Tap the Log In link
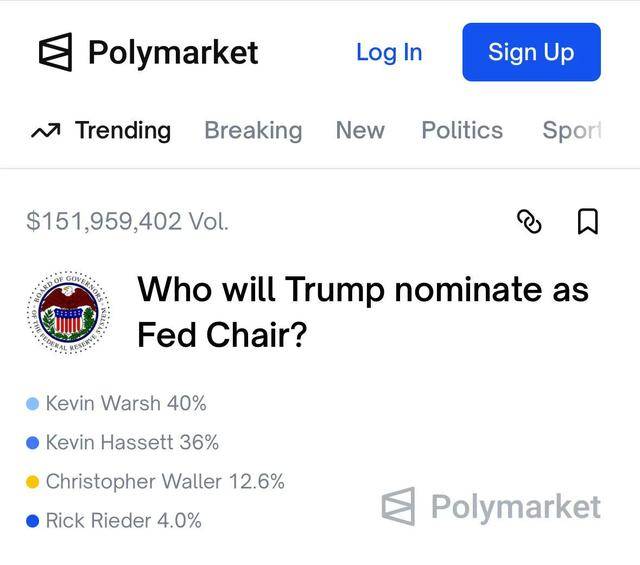Screen dimensions: 640x565 [x=389, y=52]
